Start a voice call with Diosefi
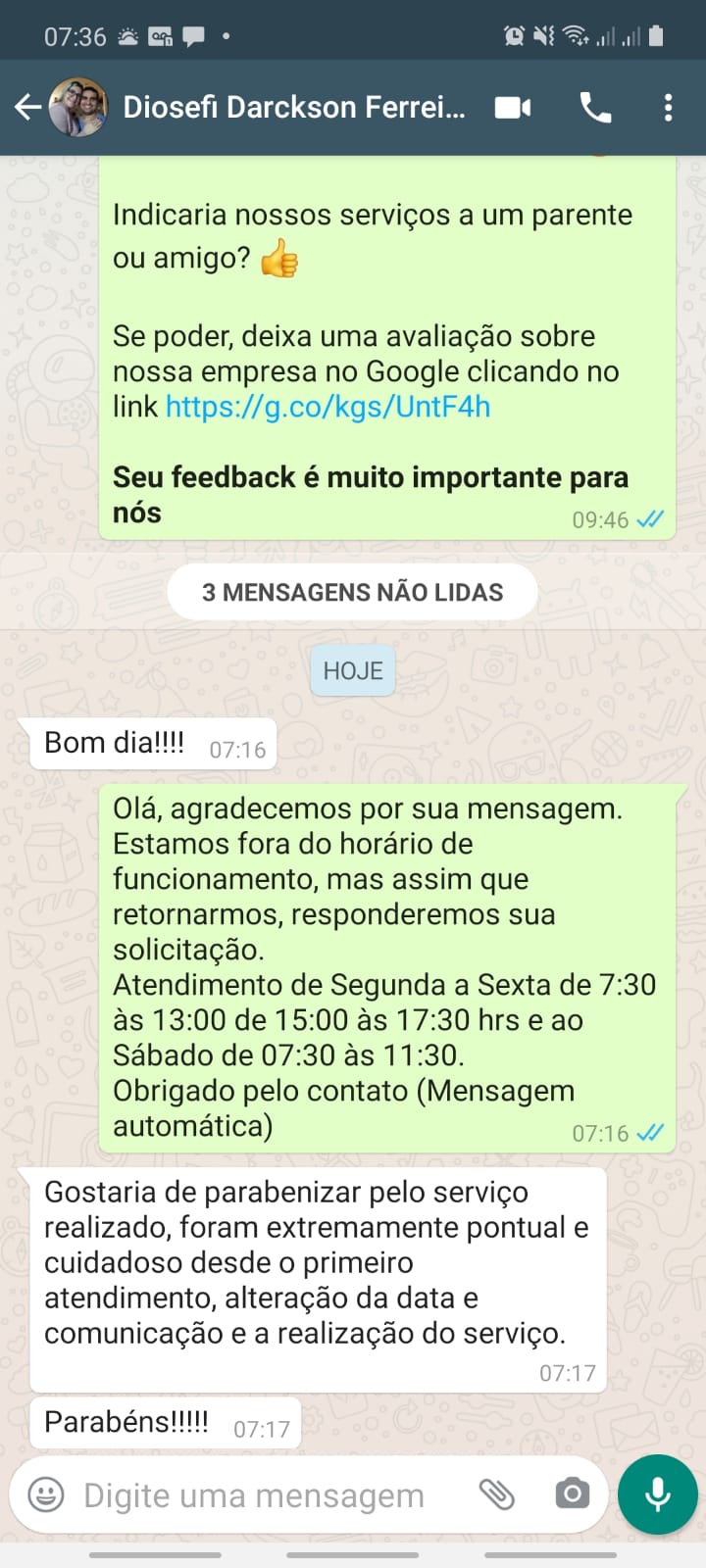706x1568 pixels. pyautogui.click(x=595, y=107)
